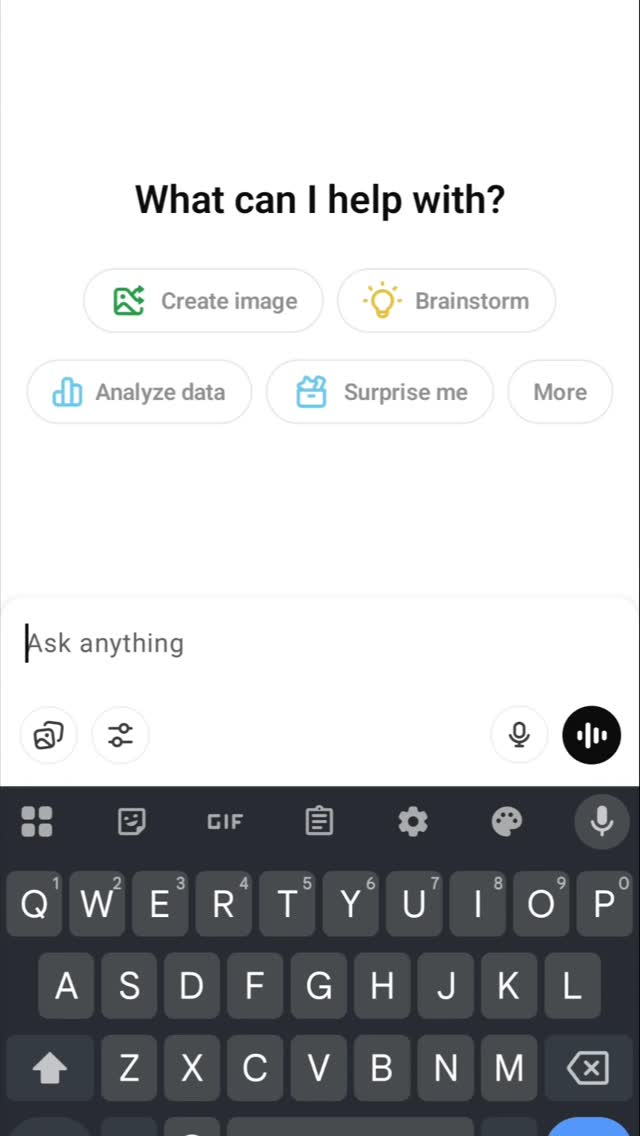Open the keyboard clipboard
640x1136 pixels.
(x=319, y=822)
